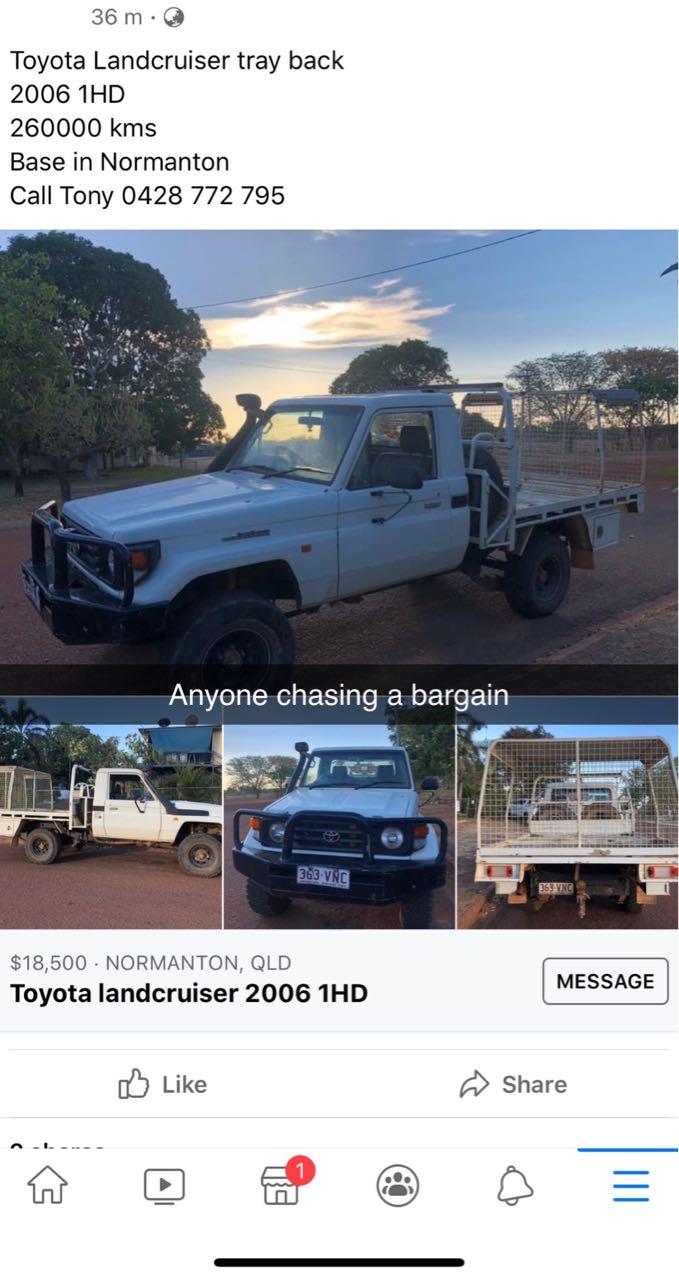Share the Toyota Landcruiser listing
Viewport: 679px width, 1280px height.
pos(513,1084)
